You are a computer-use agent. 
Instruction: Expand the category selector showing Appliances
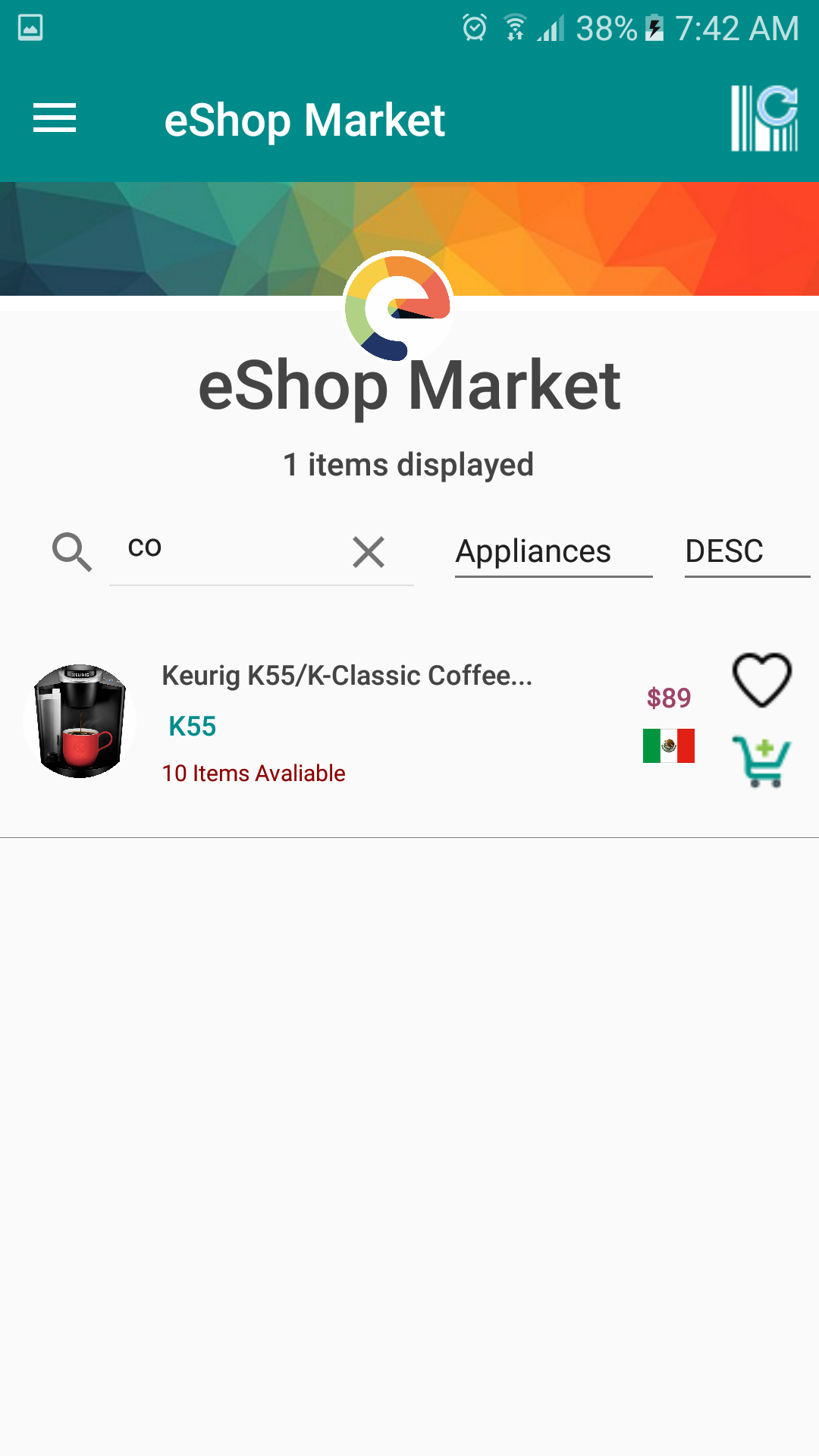click(553, 551)
